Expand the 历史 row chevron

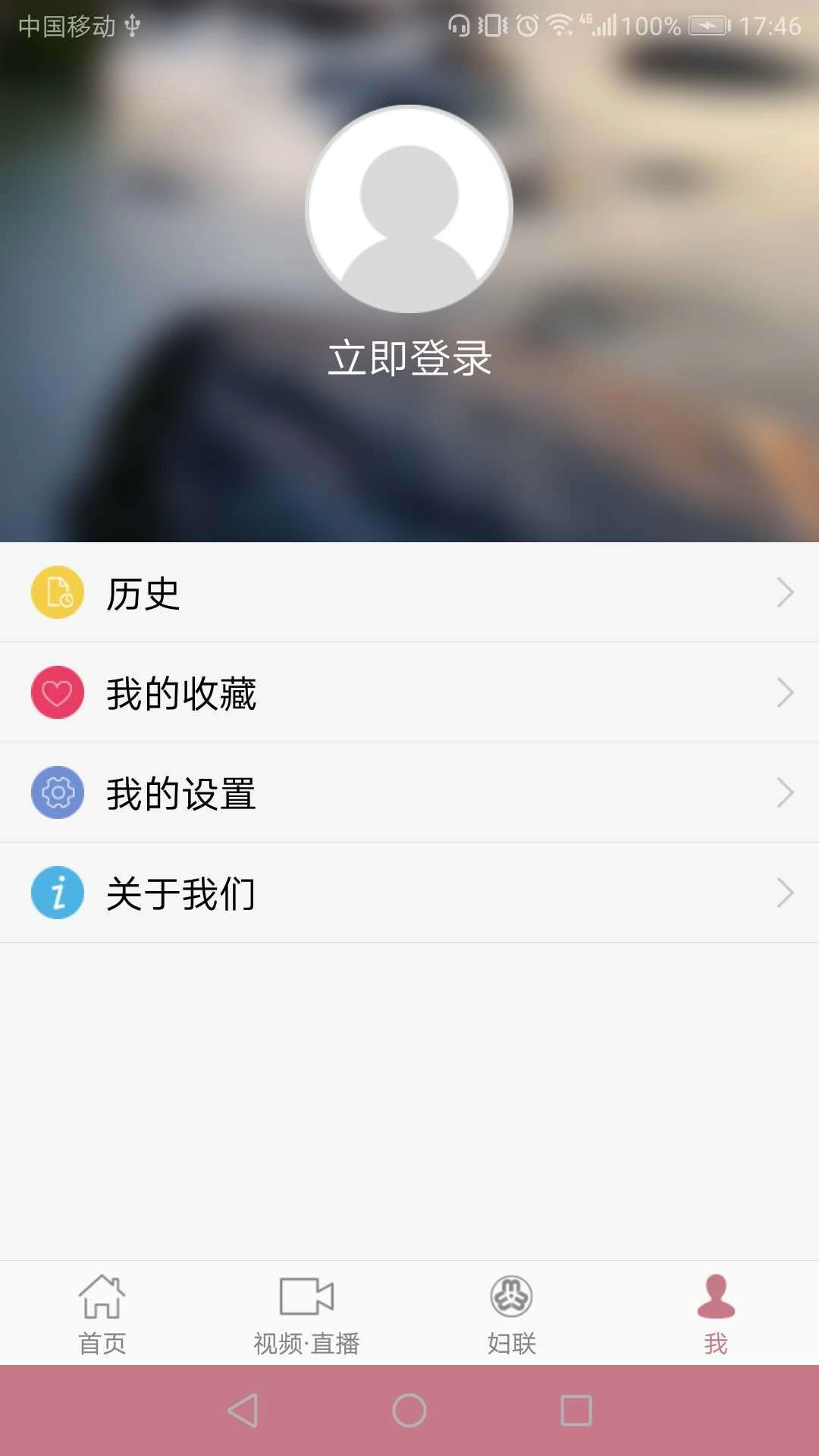(784, 592)
